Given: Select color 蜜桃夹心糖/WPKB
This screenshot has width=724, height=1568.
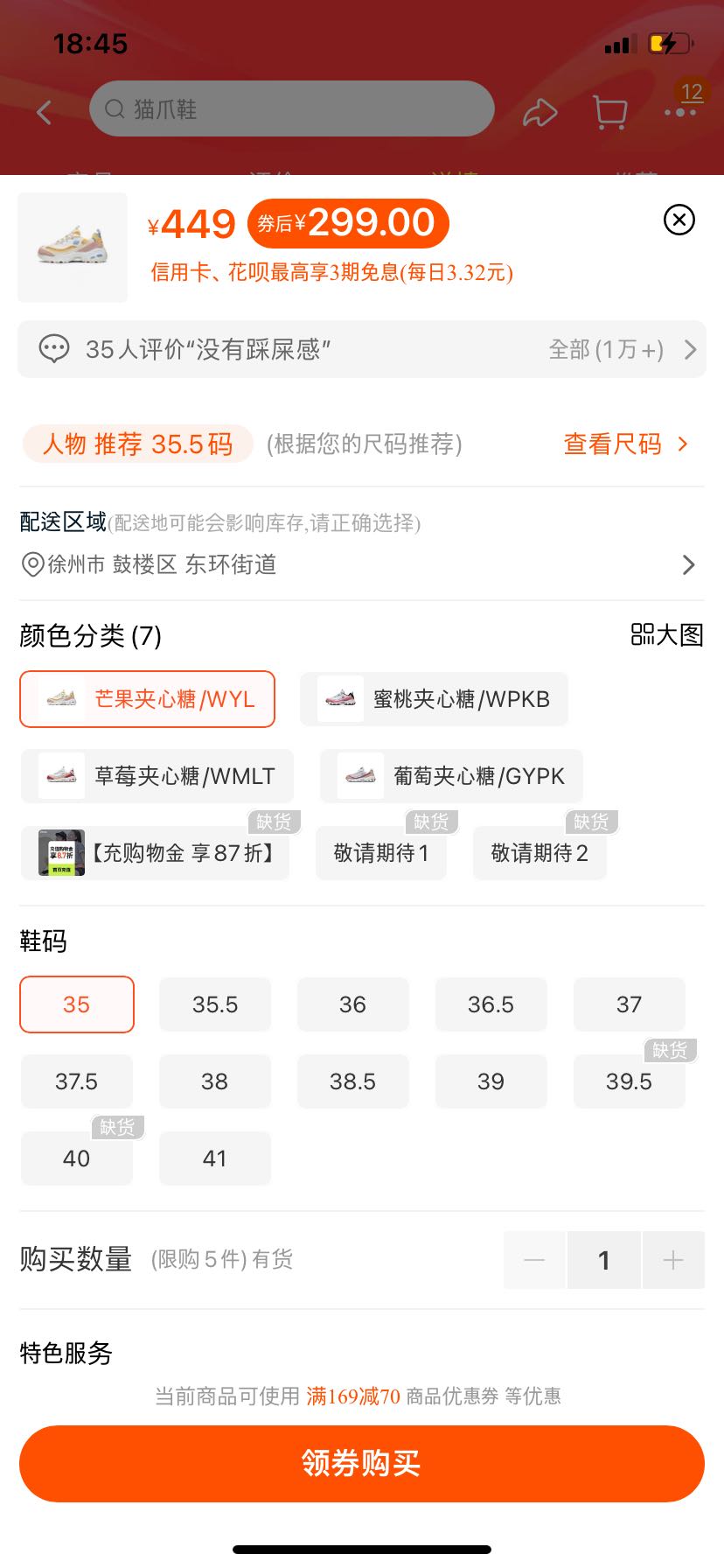Looking at the screenshot, I should [435, 699].
